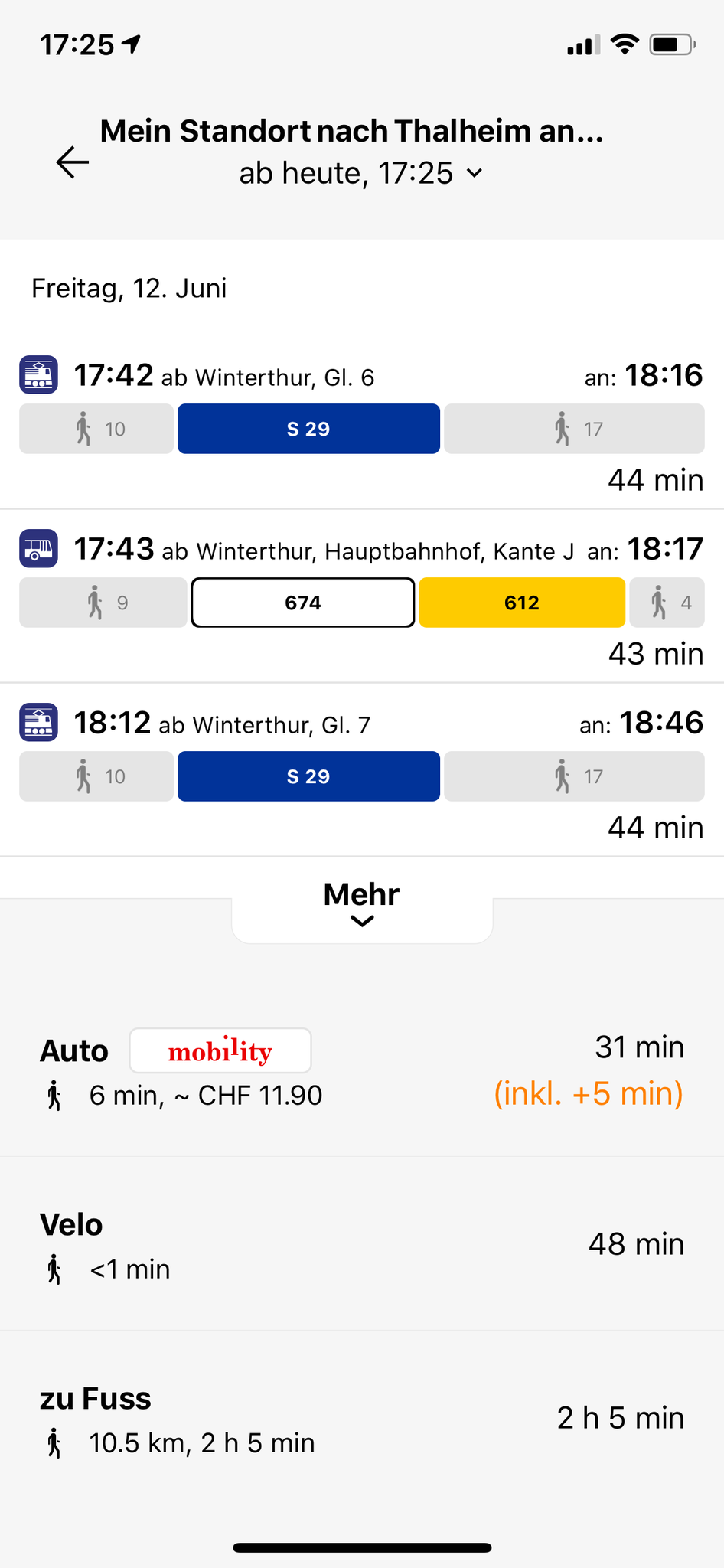Change departure time 'ab heute, 17:25'
Screen dimensions: 724x1568
pos(361,174)
